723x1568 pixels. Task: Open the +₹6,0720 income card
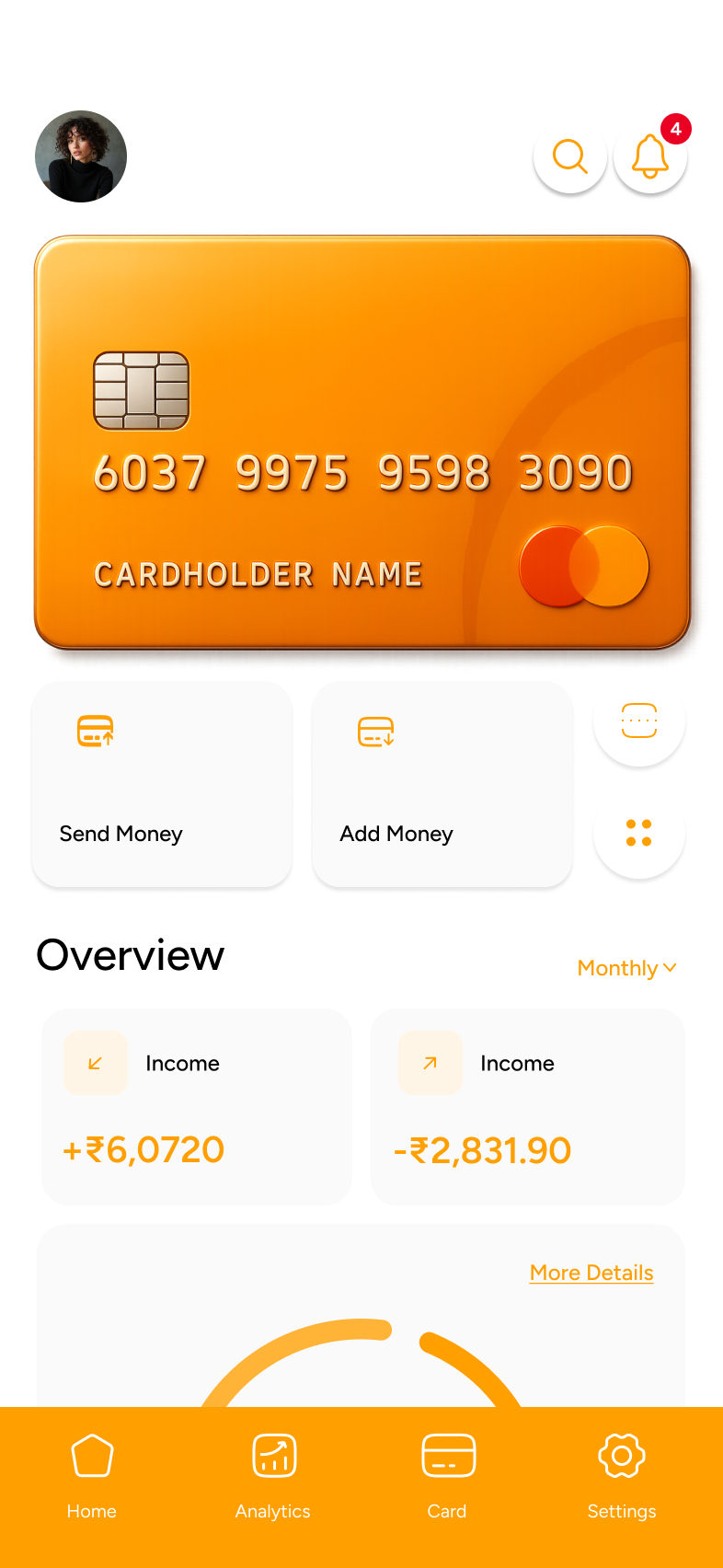pyautogui.click(x=197, y=1106)
